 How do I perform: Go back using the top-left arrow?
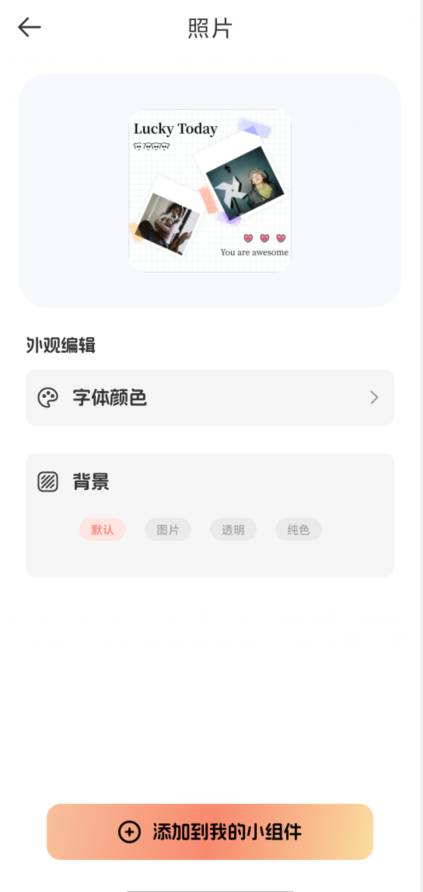pyautogui.click(x=29, y=27)
